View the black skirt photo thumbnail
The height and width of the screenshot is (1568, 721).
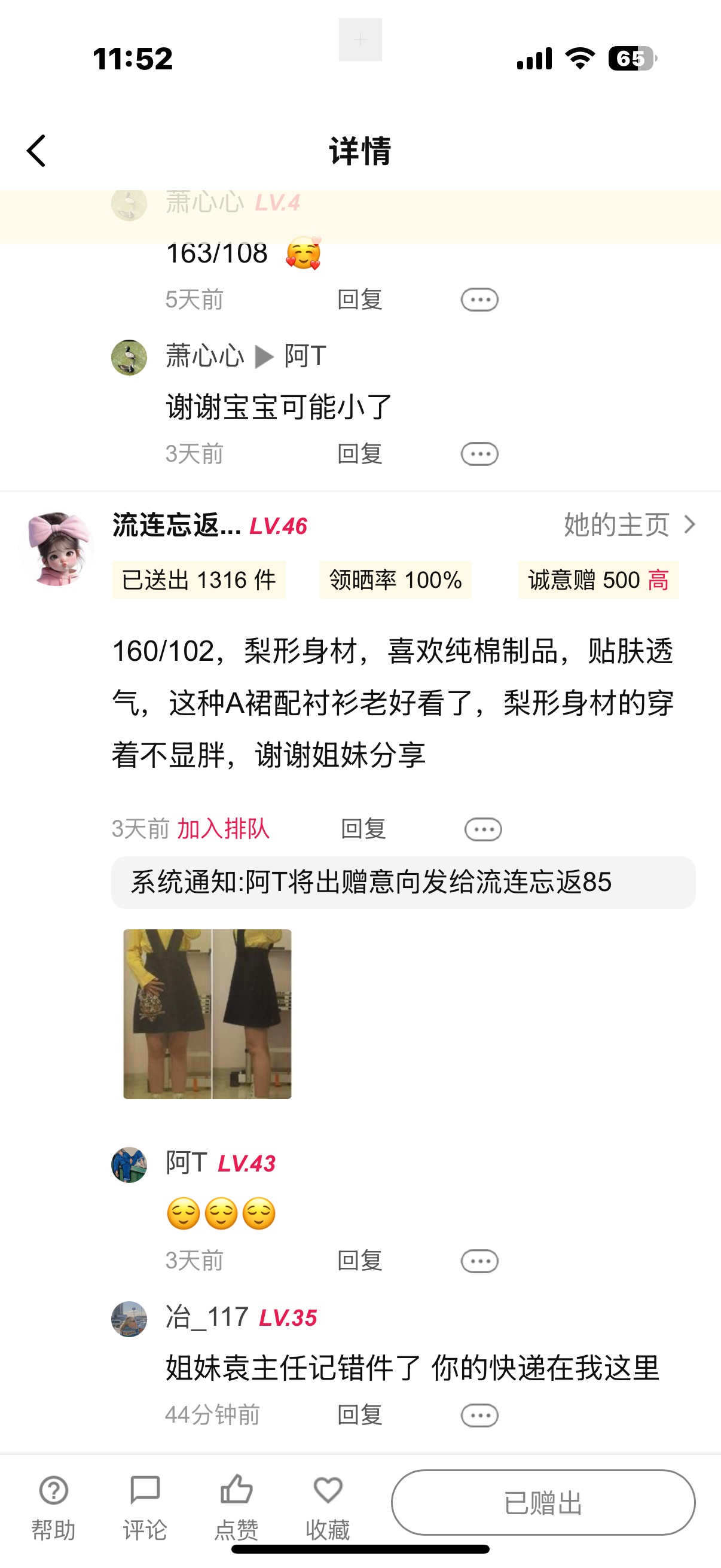207,1014
